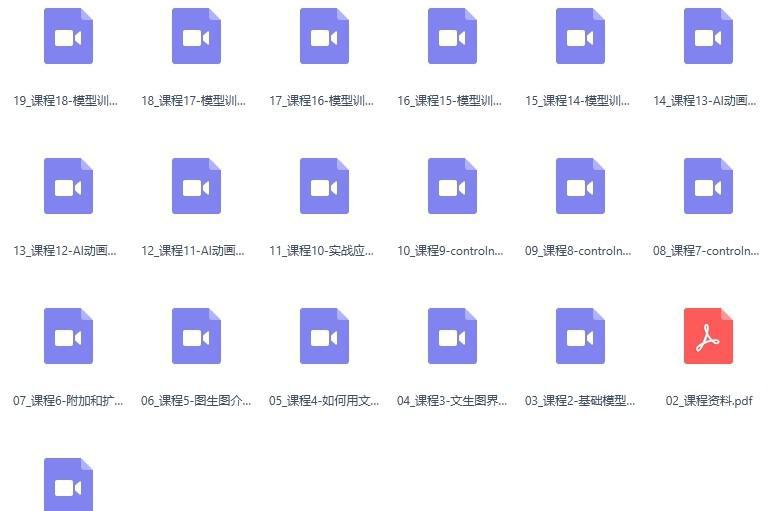Open video file 06_课程5-图生图介绍

pos(196,337)
